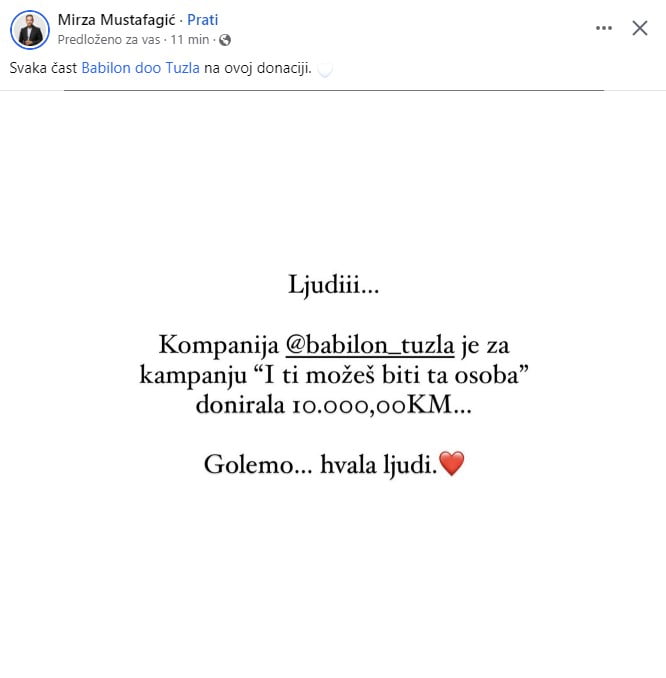This screenshot has height=678, width=666.
Task: Open Mirza Mustafagić's profile picture
Action: [x=30, y=29]
